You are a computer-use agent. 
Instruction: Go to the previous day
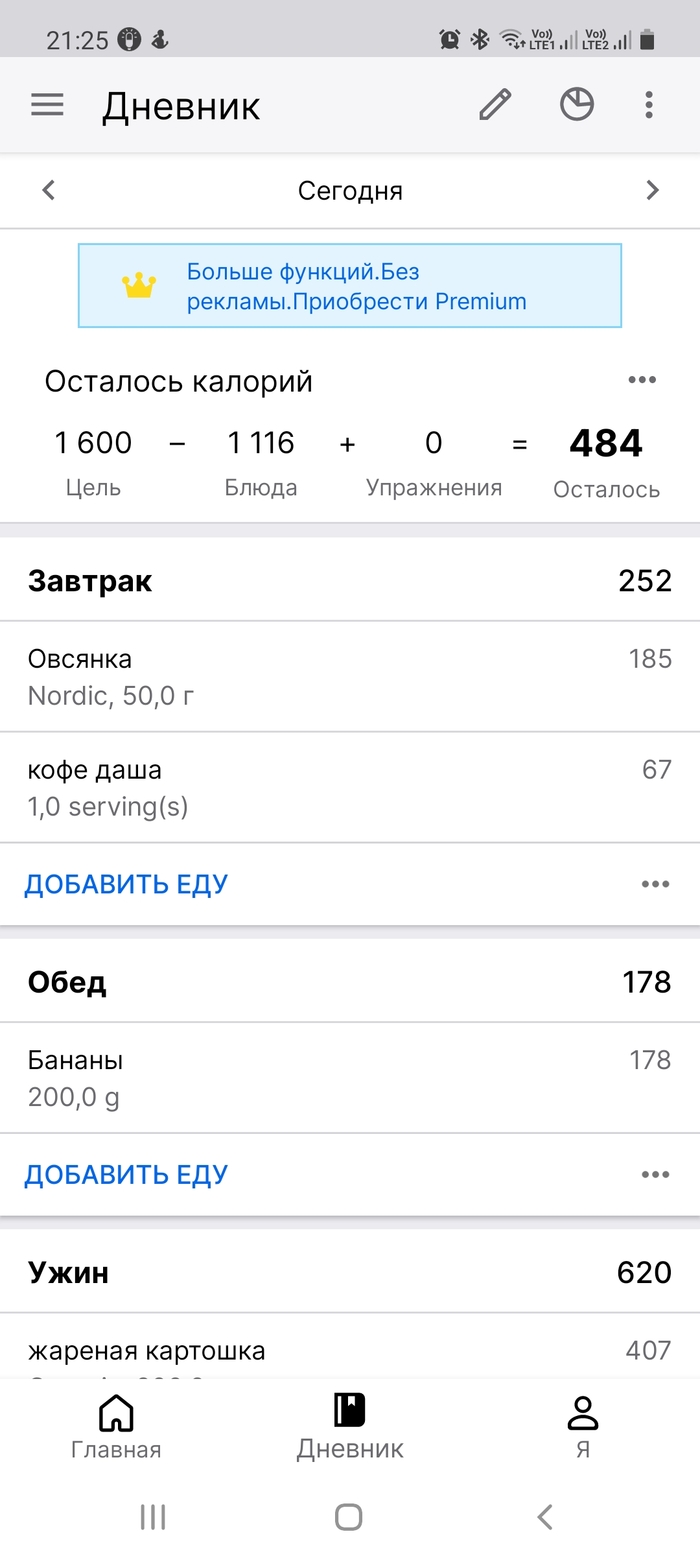coord(48,190)
